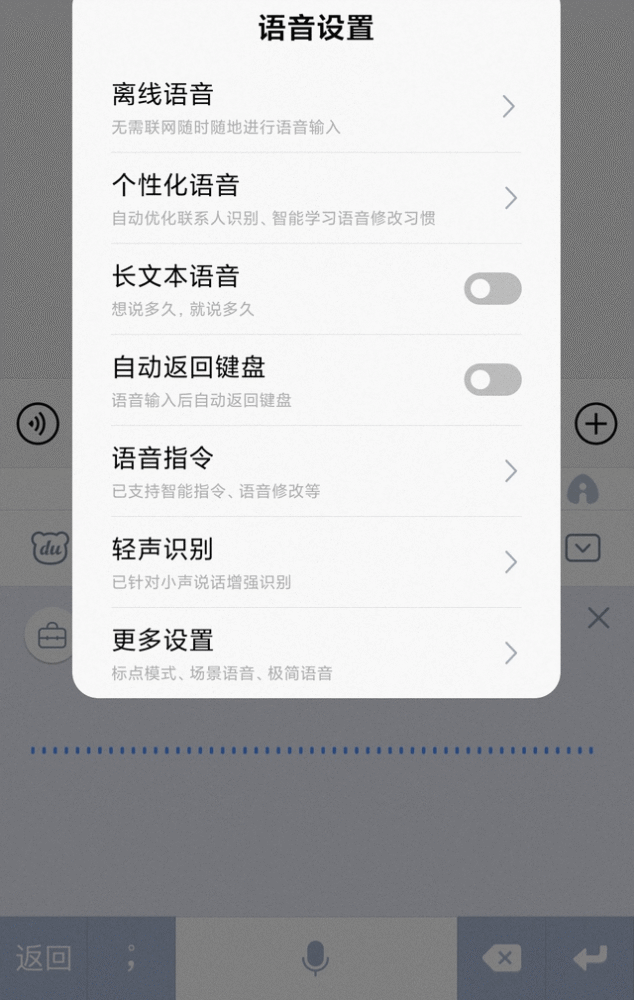This screenshot has height=1000, width=634.
Task: Tap the du bear logo icon
Action: click(50, 548)
